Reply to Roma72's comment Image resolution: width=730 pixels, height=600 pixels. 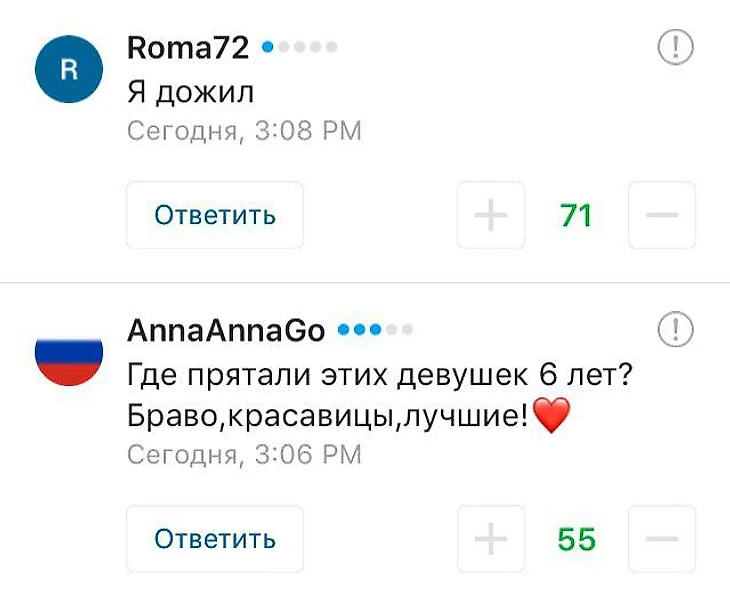pyautogui.click(x=214, y=215)
